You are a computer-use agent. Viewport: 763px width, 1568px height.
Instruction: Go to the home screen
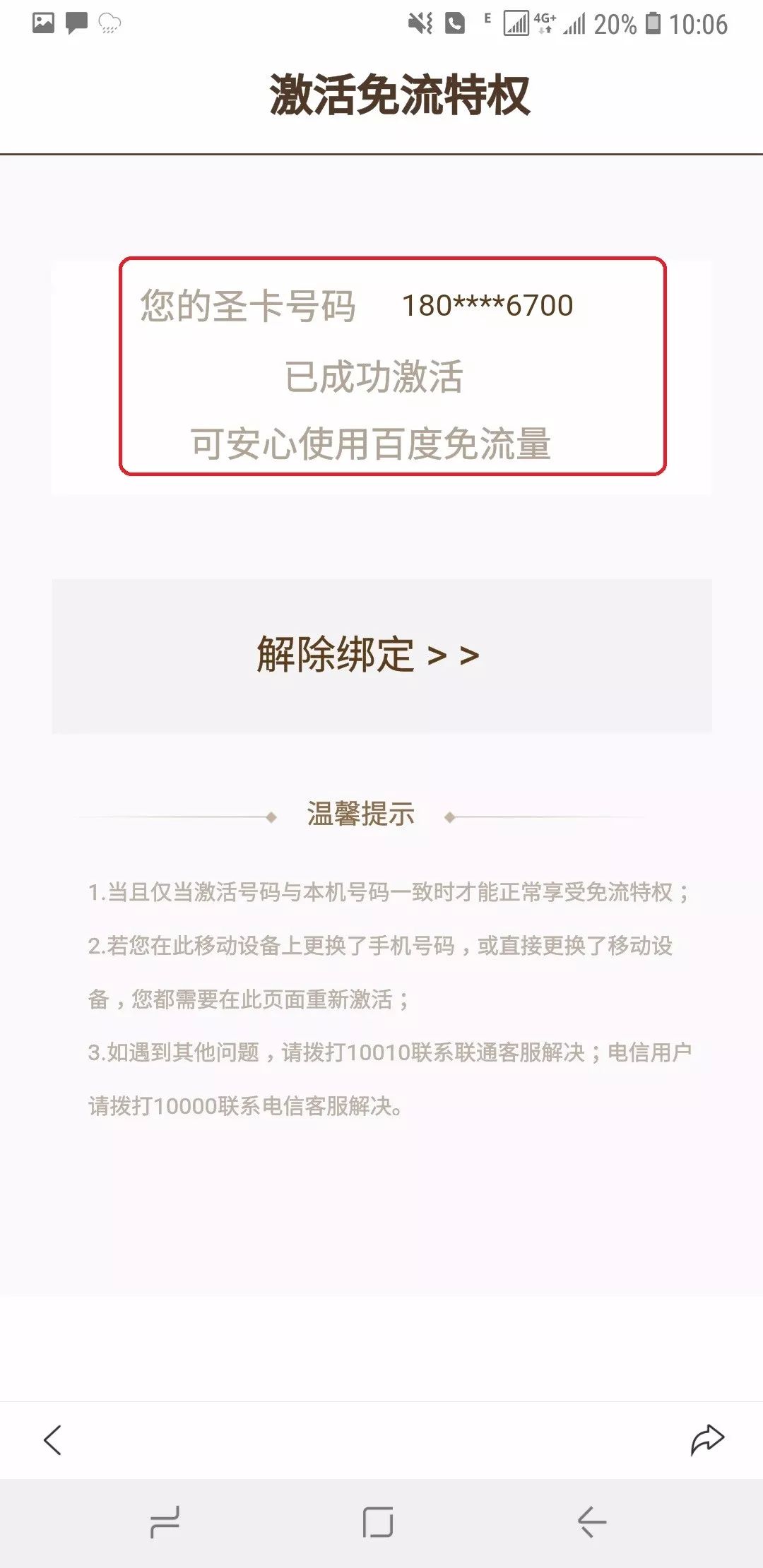coord(378,1522)
